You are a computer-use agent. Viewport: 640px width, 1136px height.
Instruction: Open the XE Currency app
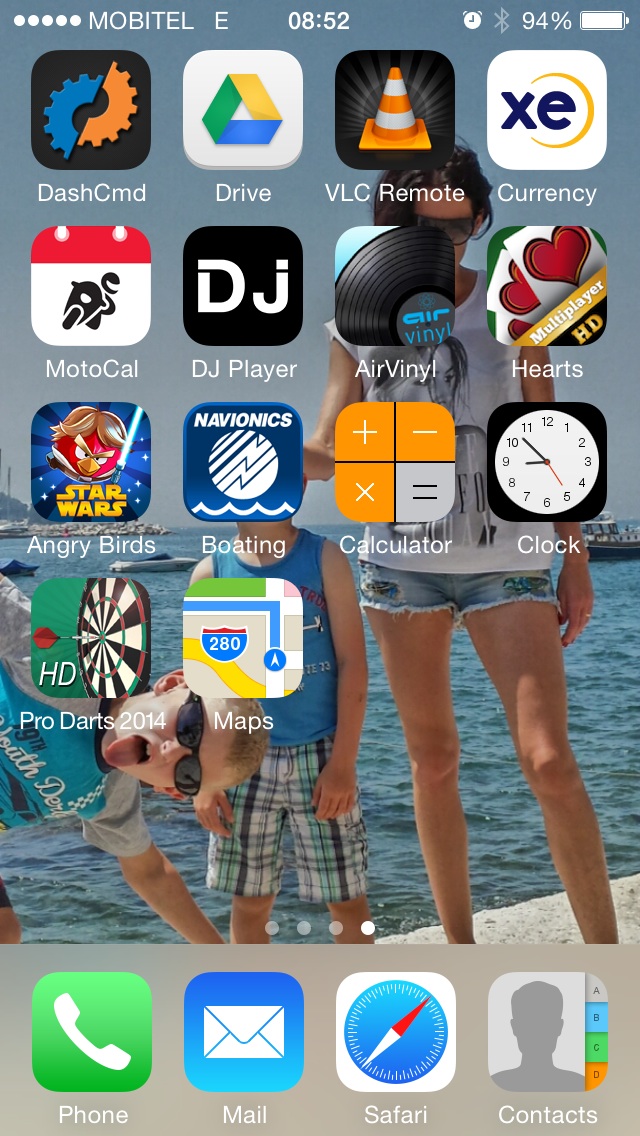[547, 110]
